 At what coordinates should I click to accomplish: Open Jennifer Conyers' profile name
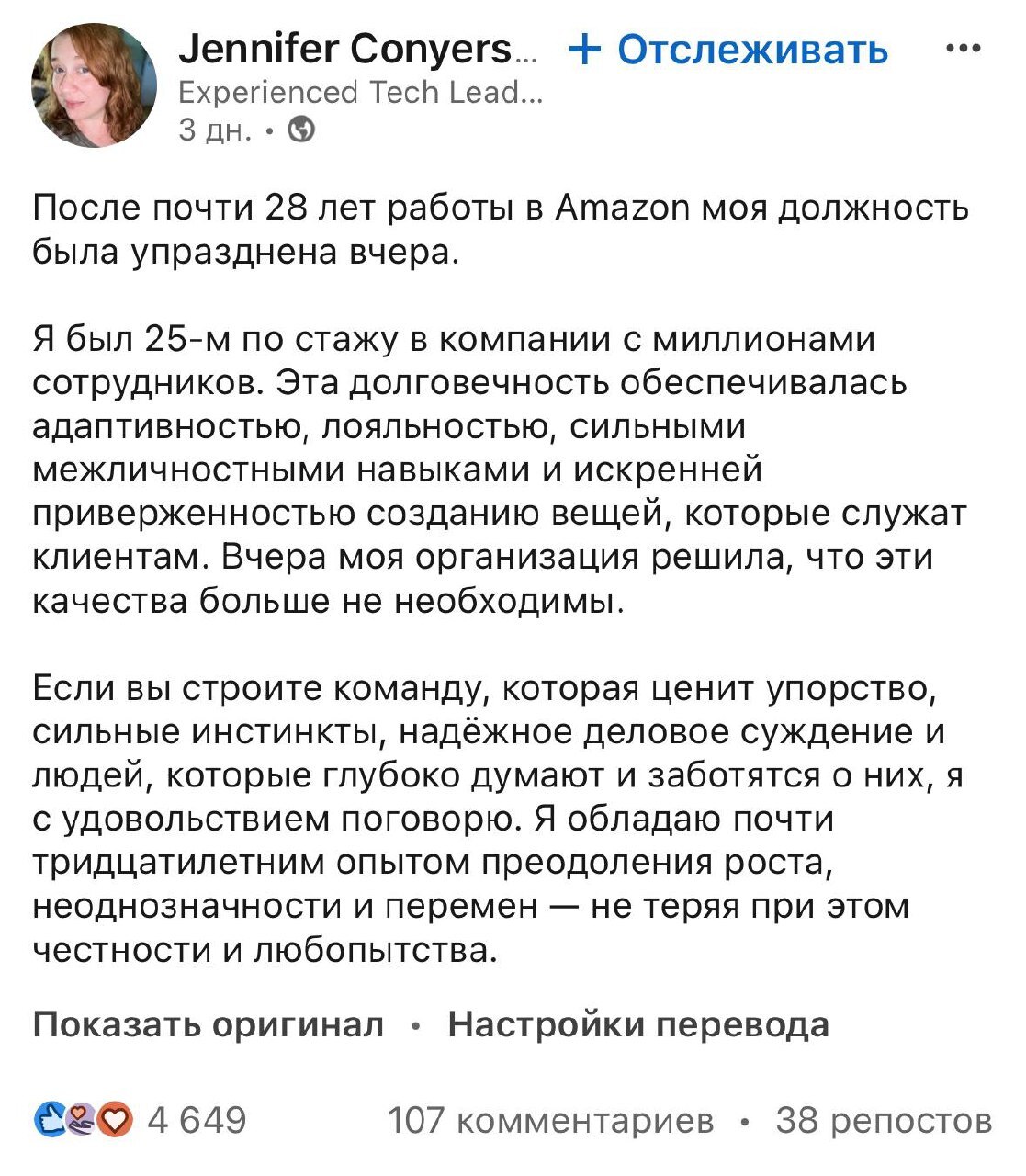pyautogui.click(x=358, y=49)
